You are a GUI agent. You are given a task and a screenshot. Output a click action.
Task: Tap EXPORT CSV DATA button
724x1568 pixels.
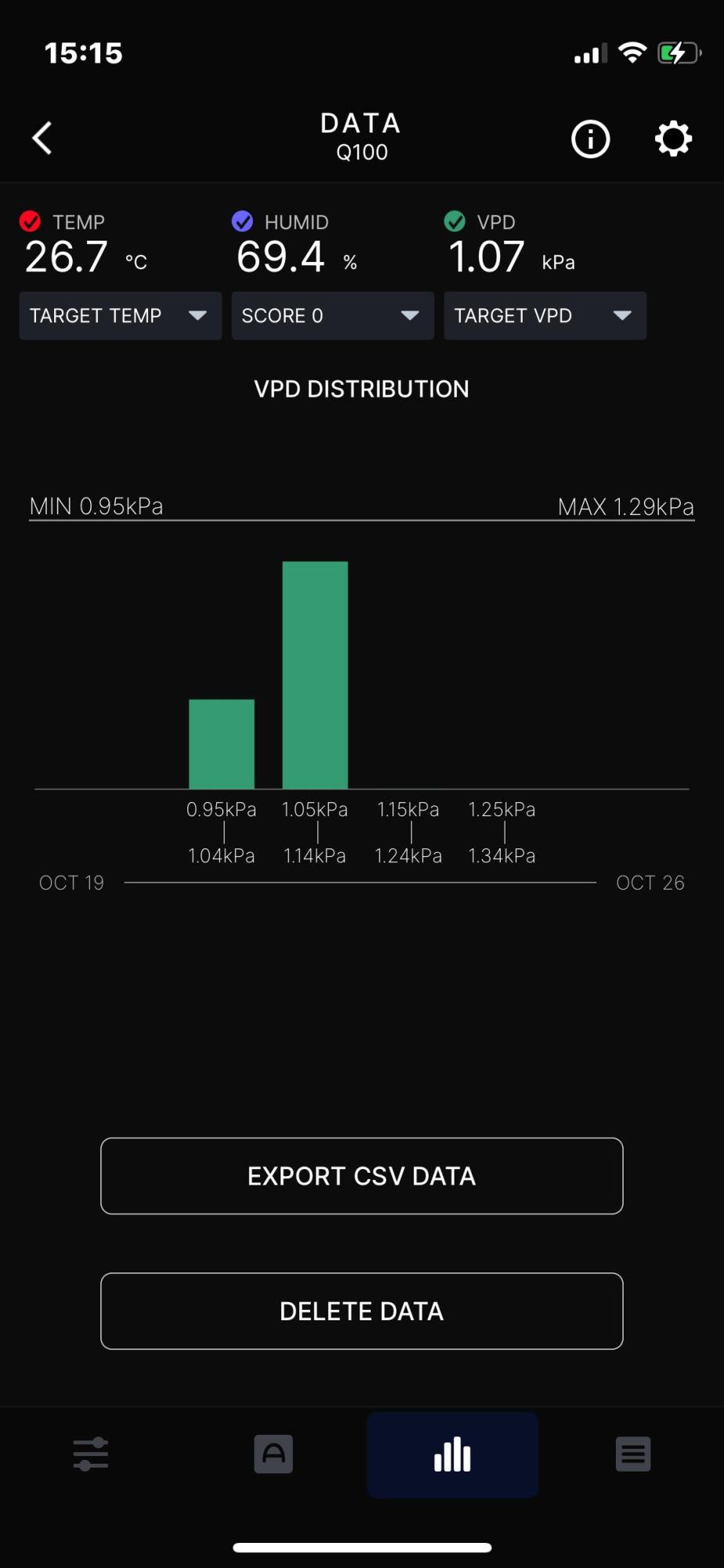click(361, 1176)
